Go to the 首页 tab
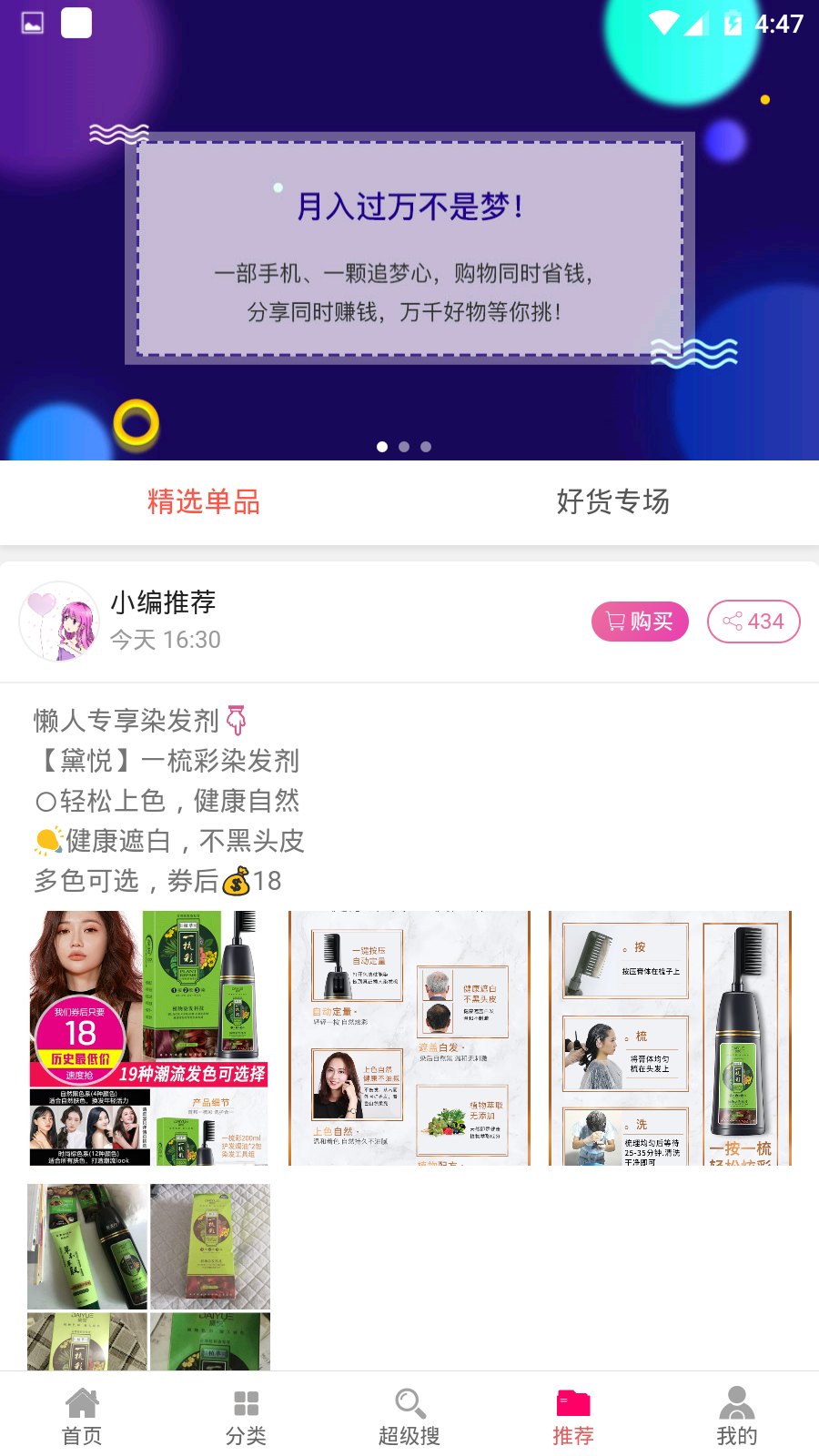The width and height of the screenshot is (819, 1456). (x=82, y=1416)
